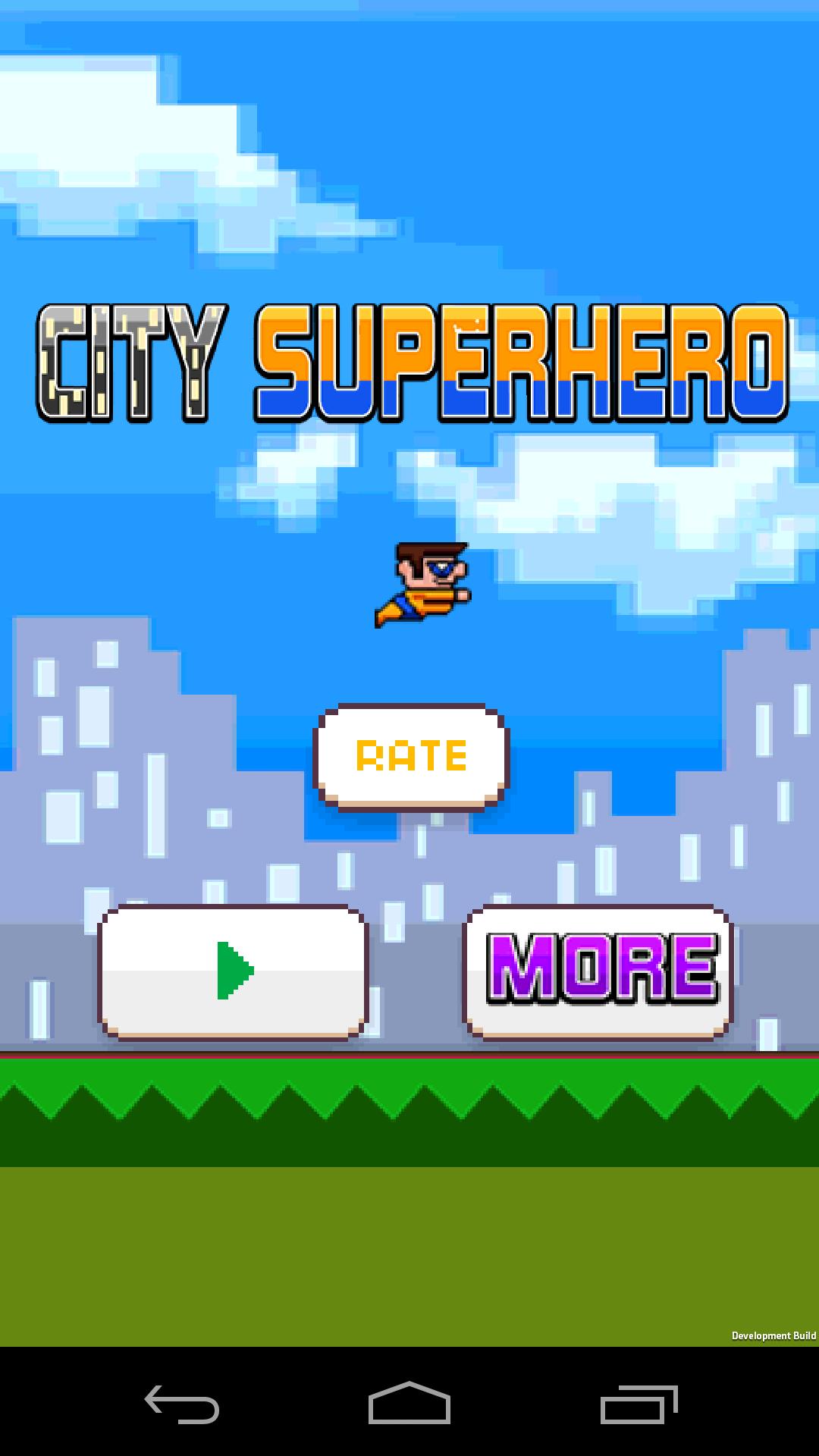Start the game with the green play button

click(x=233, y=971)
